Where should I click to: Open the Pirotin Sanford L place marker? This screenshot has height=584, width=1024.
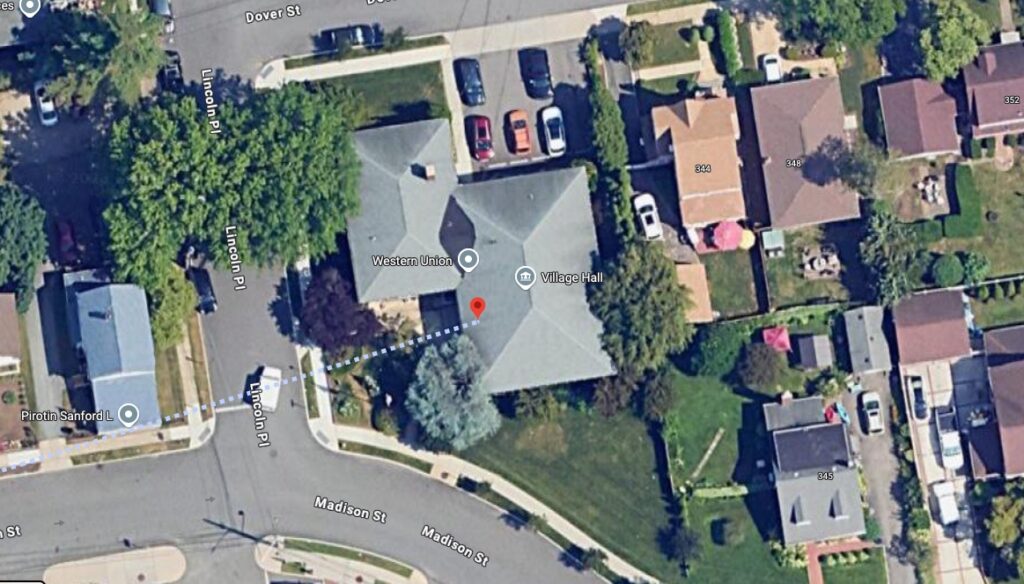(128, 414)
